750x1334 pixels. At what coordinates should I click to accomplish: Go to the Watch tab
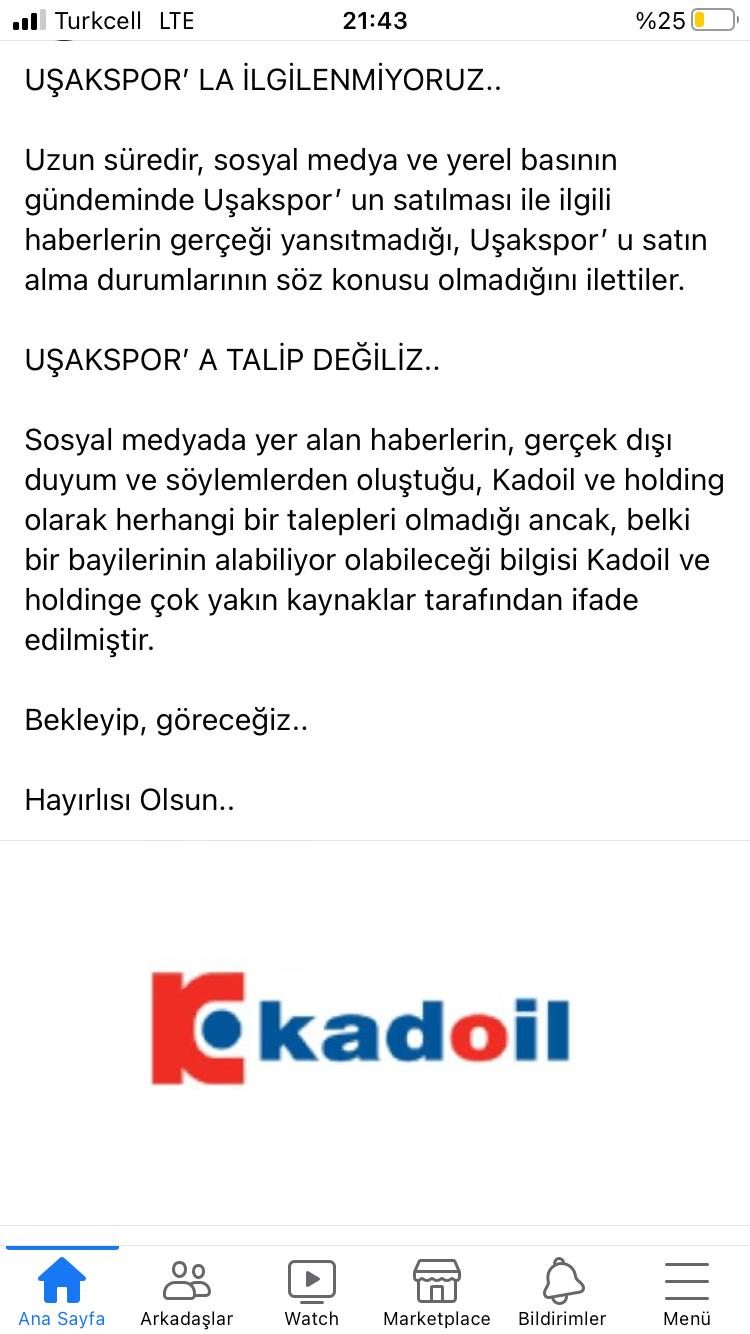click(312, 1290)
